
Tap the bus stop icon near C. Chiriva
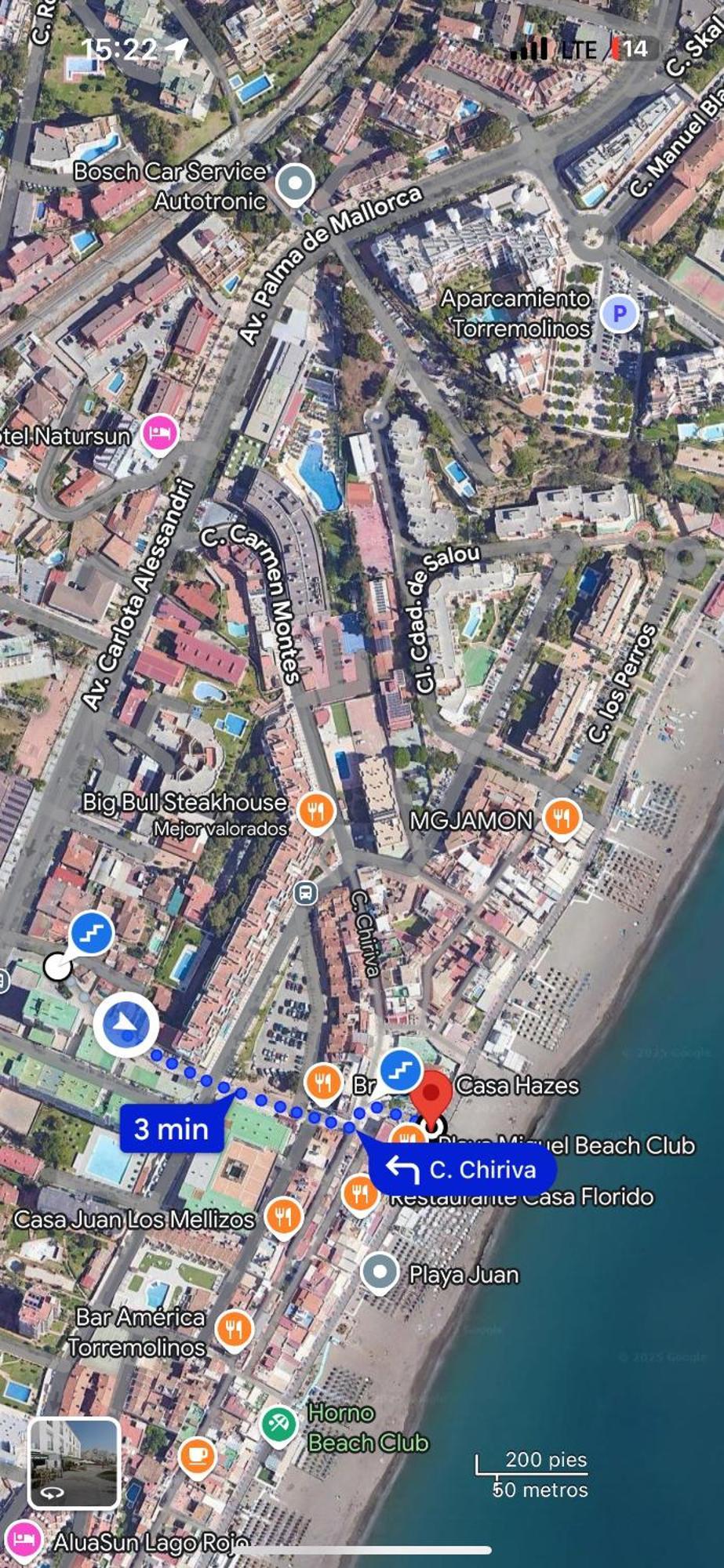[305, 893]
